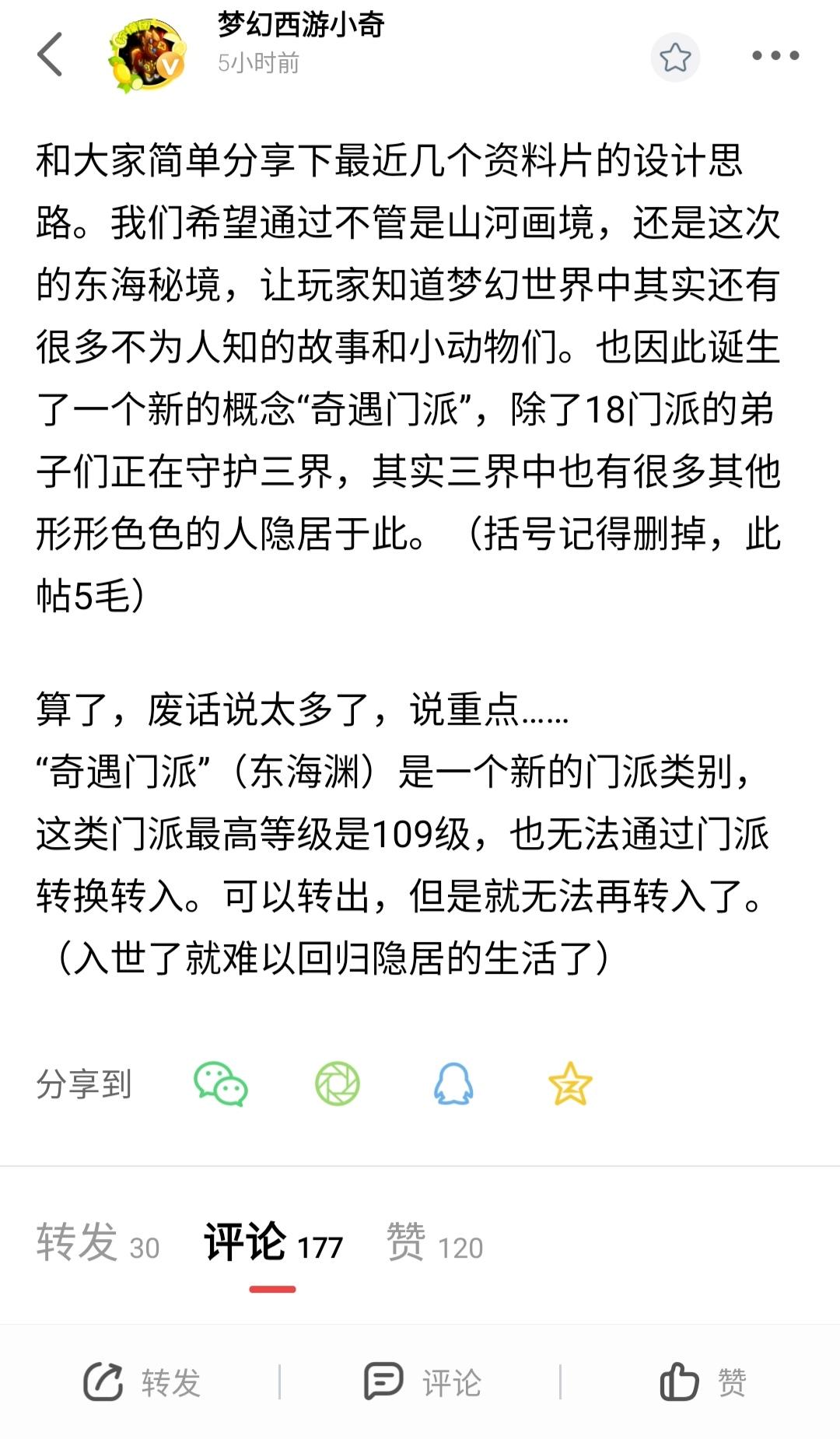Favorite this post with the star icon
The image size is (840, 1439).
[x=675, y=57]
